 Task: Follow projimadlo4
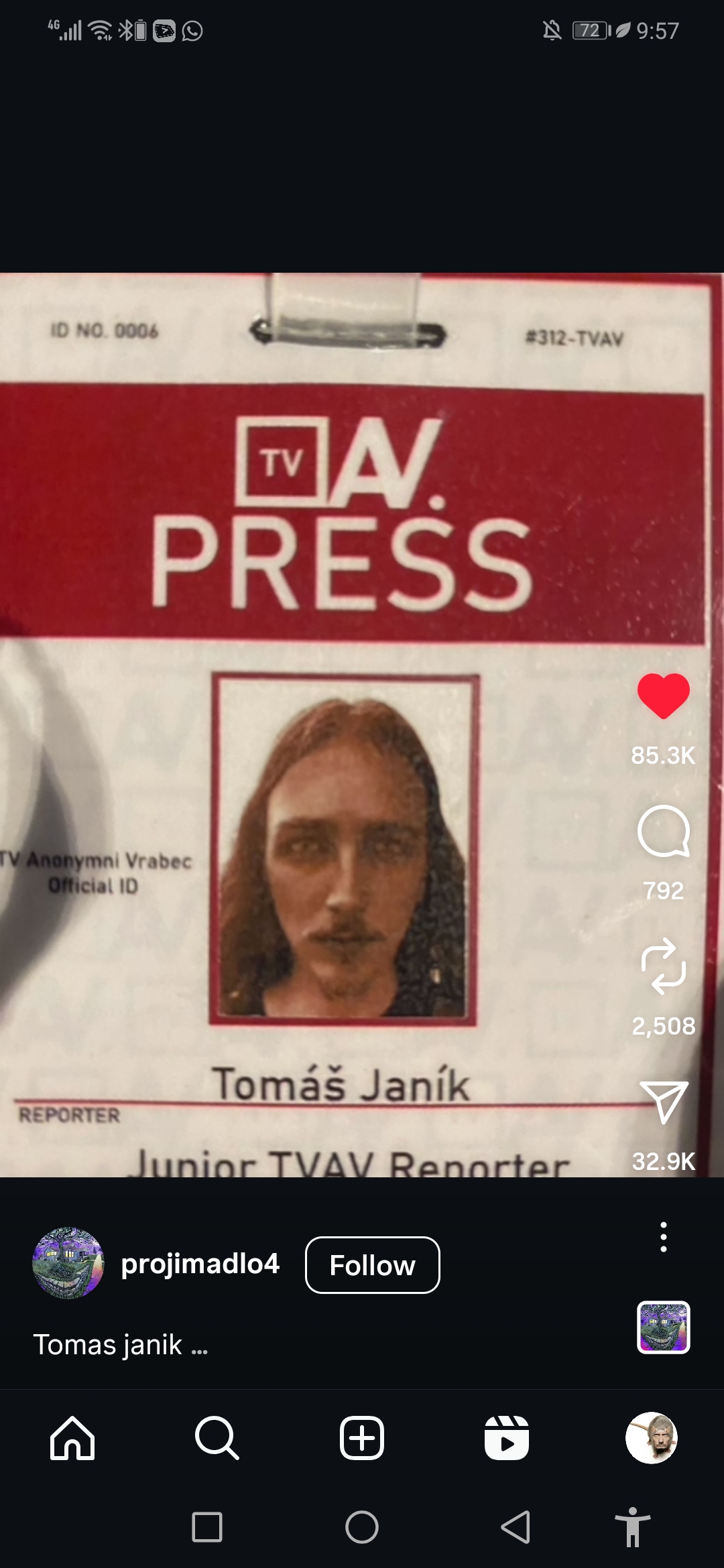click(x=373, y=1265)
